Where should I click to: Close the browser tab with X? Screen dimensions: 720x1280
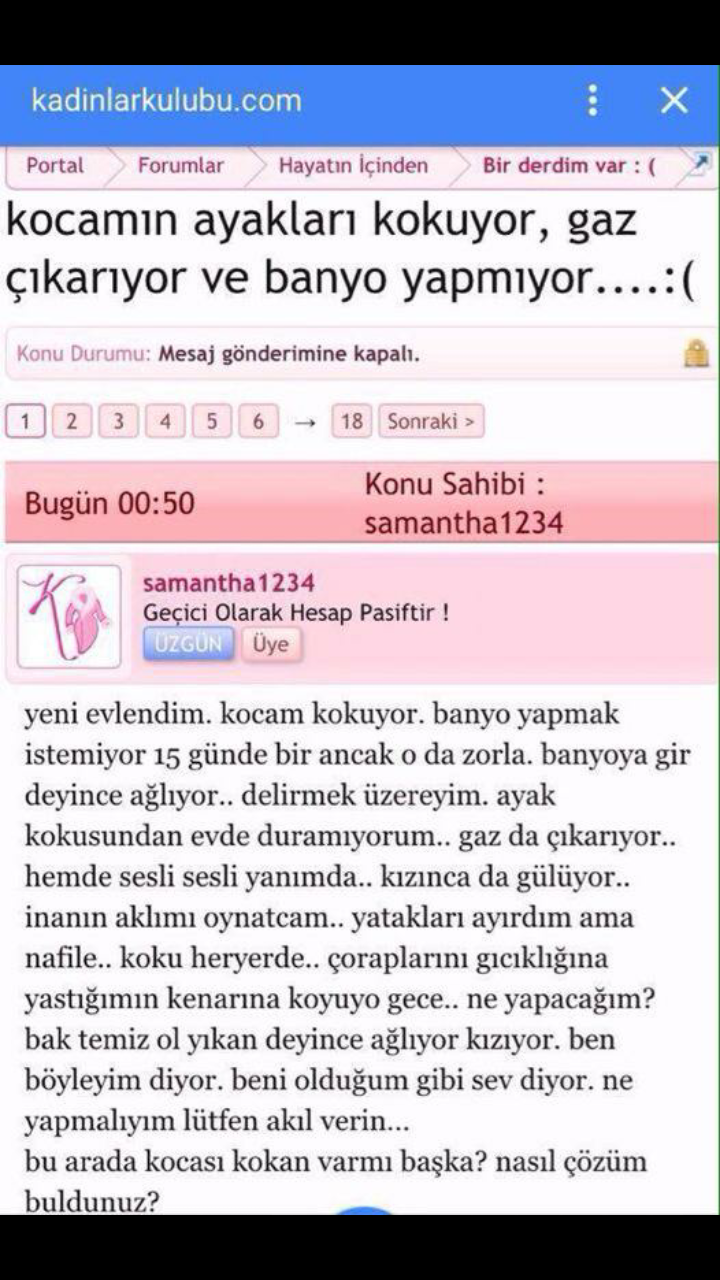coord(675,100)
